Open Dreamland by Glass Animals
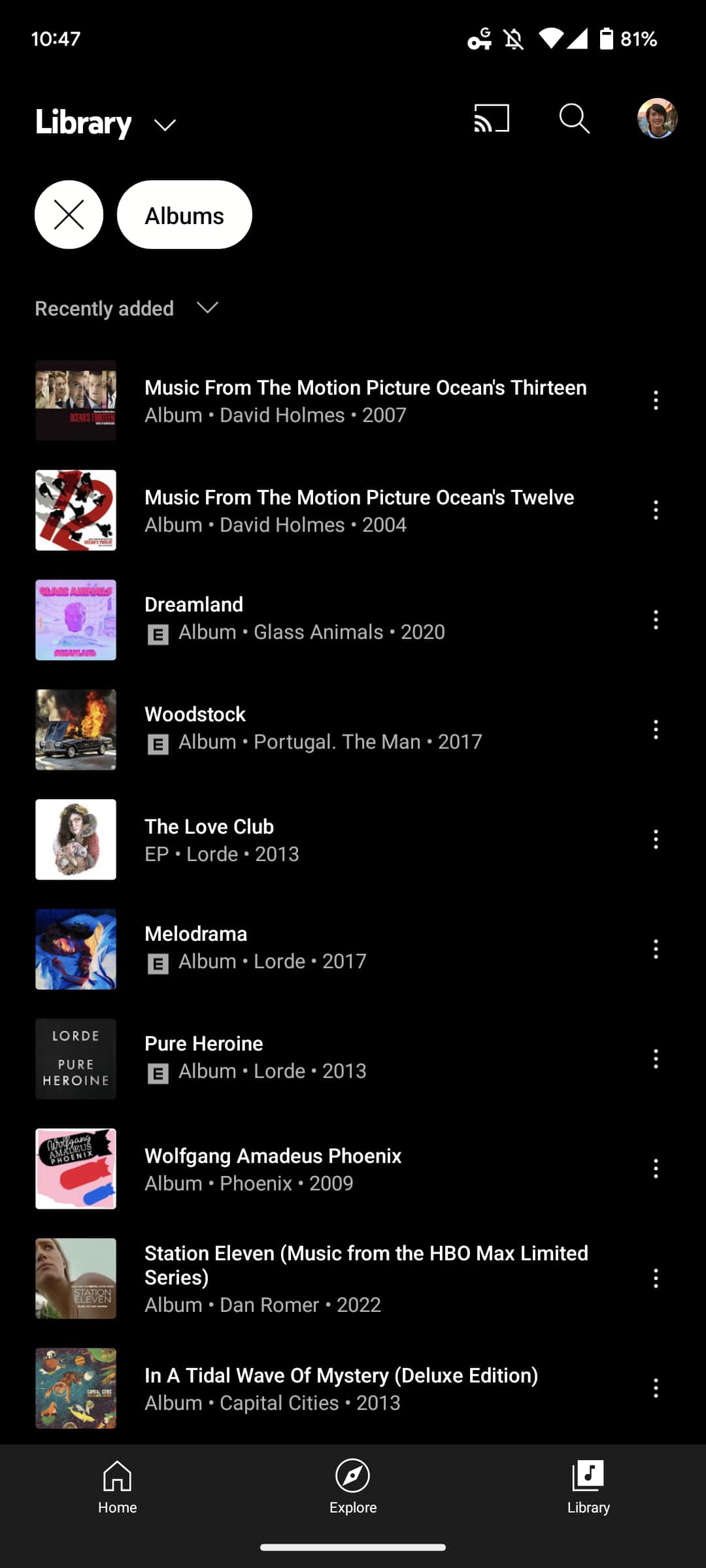Viewport: 706px width, 1568px height. (294, 619)
